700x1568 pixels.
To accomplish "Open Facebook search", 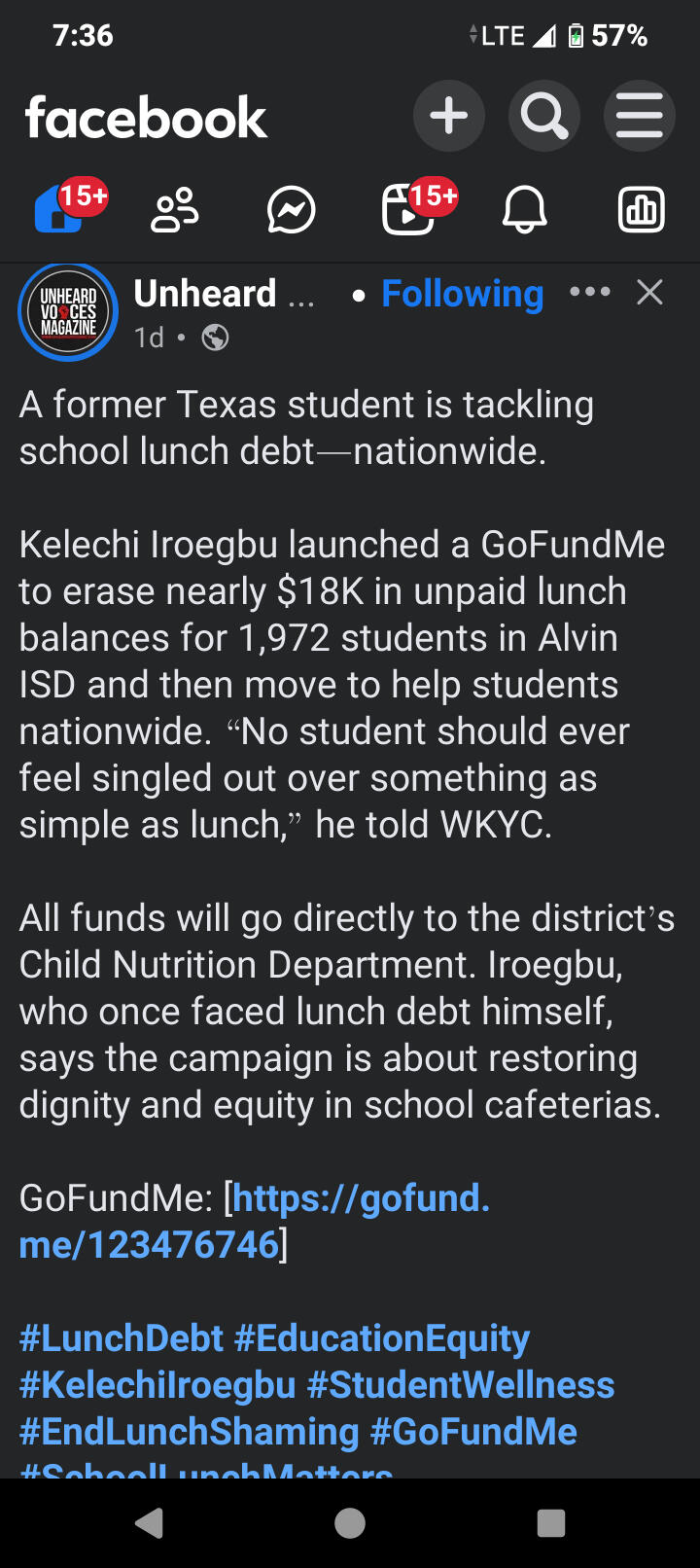I will pyautogui.click(x=543, y=117).
